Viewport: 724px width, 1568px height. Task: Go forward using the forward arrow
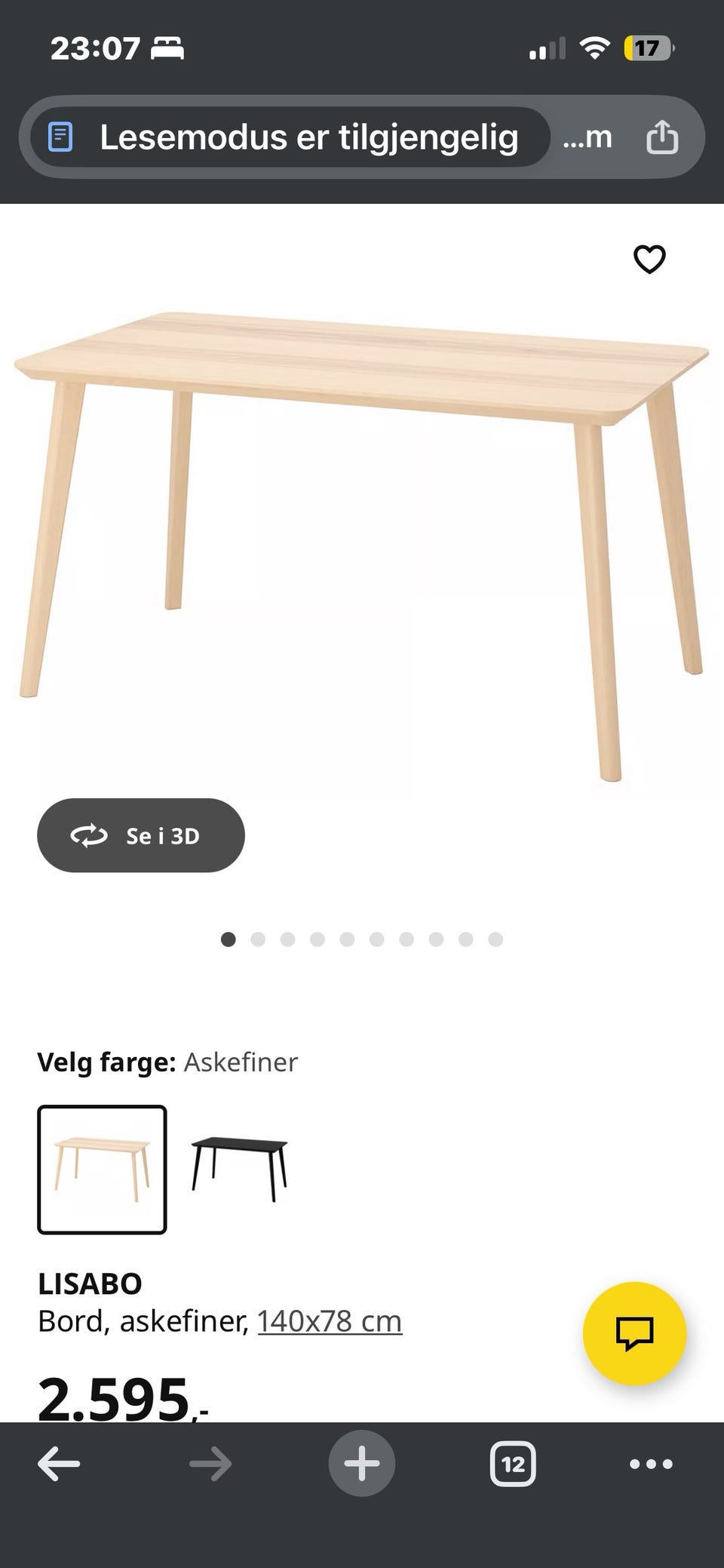coord(210,1462)
